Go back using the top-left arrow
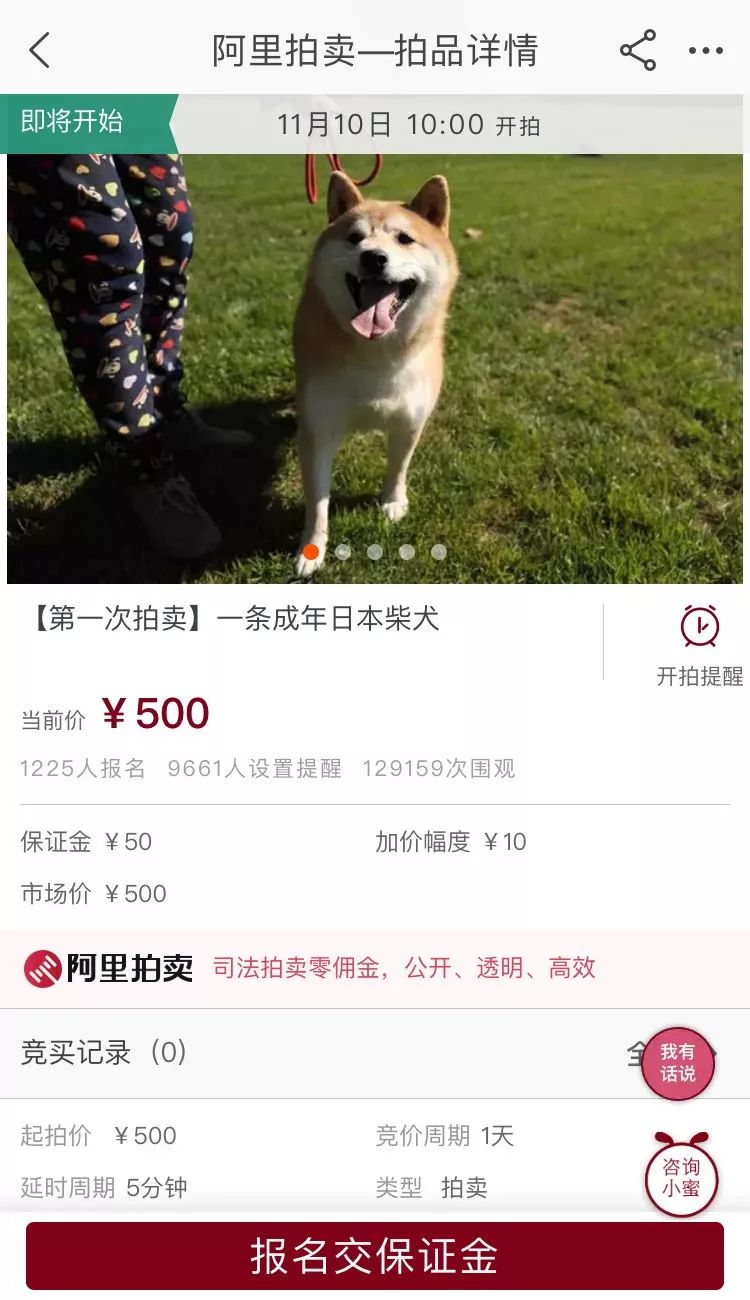The image size is (750, 1300). [x=39, y=50]
